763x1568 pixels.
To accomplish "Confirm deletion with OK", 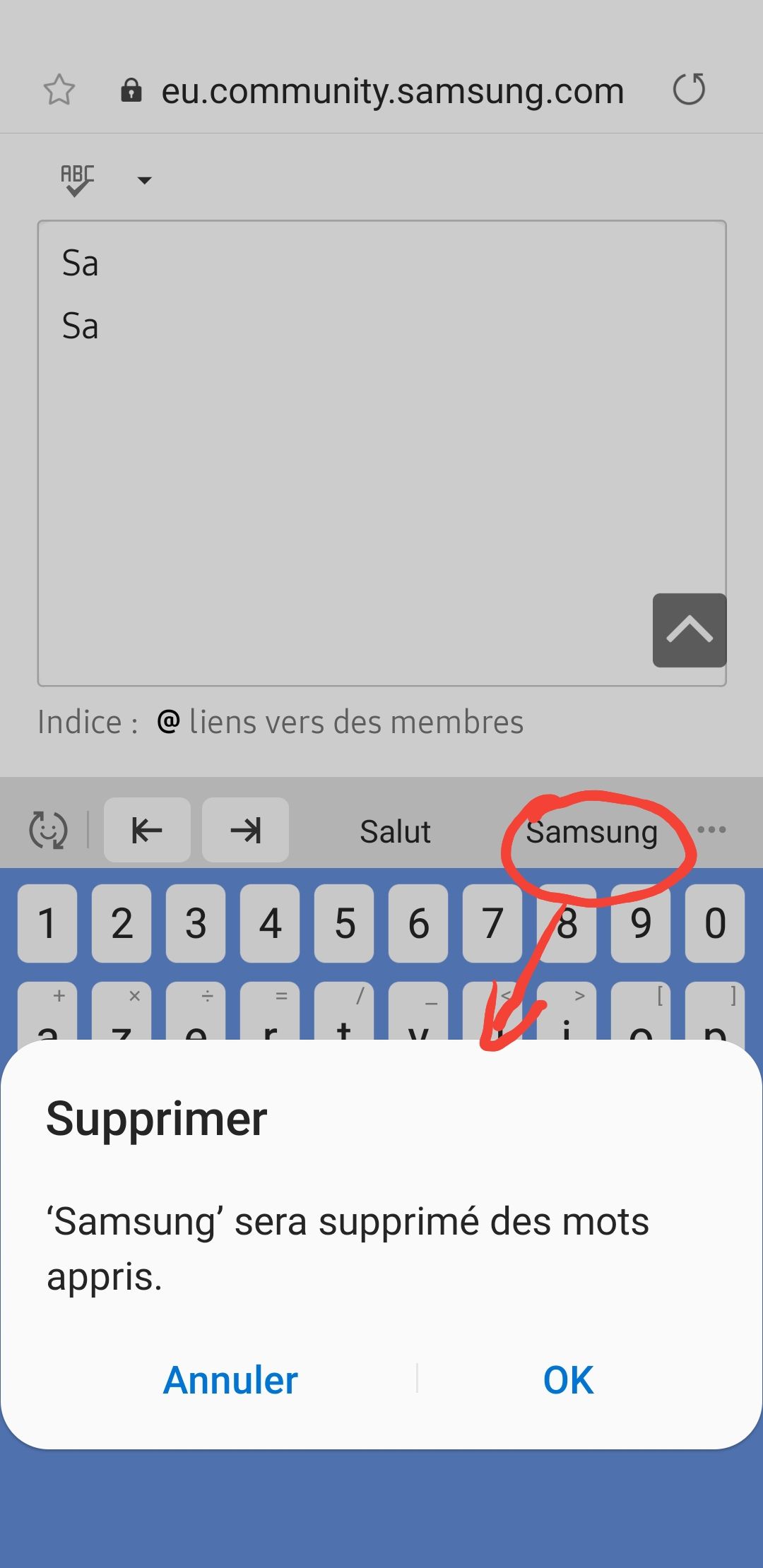I will [x=568, y=1380].
